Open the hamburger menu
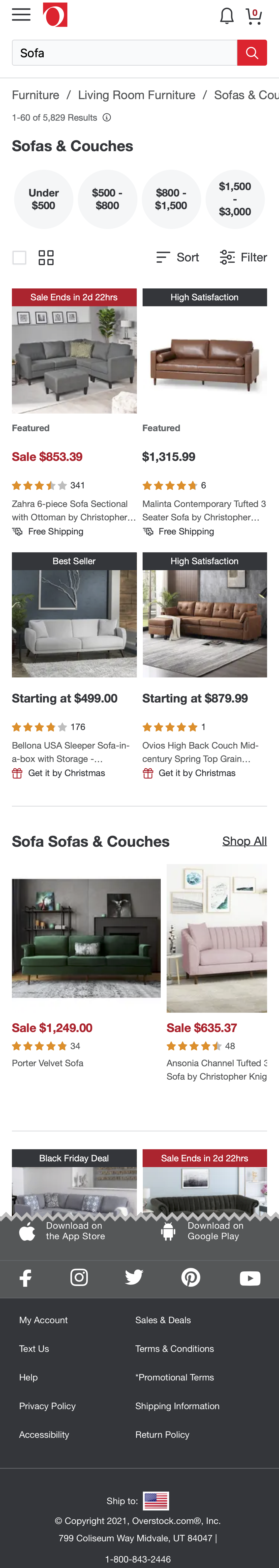 [21, 15]
